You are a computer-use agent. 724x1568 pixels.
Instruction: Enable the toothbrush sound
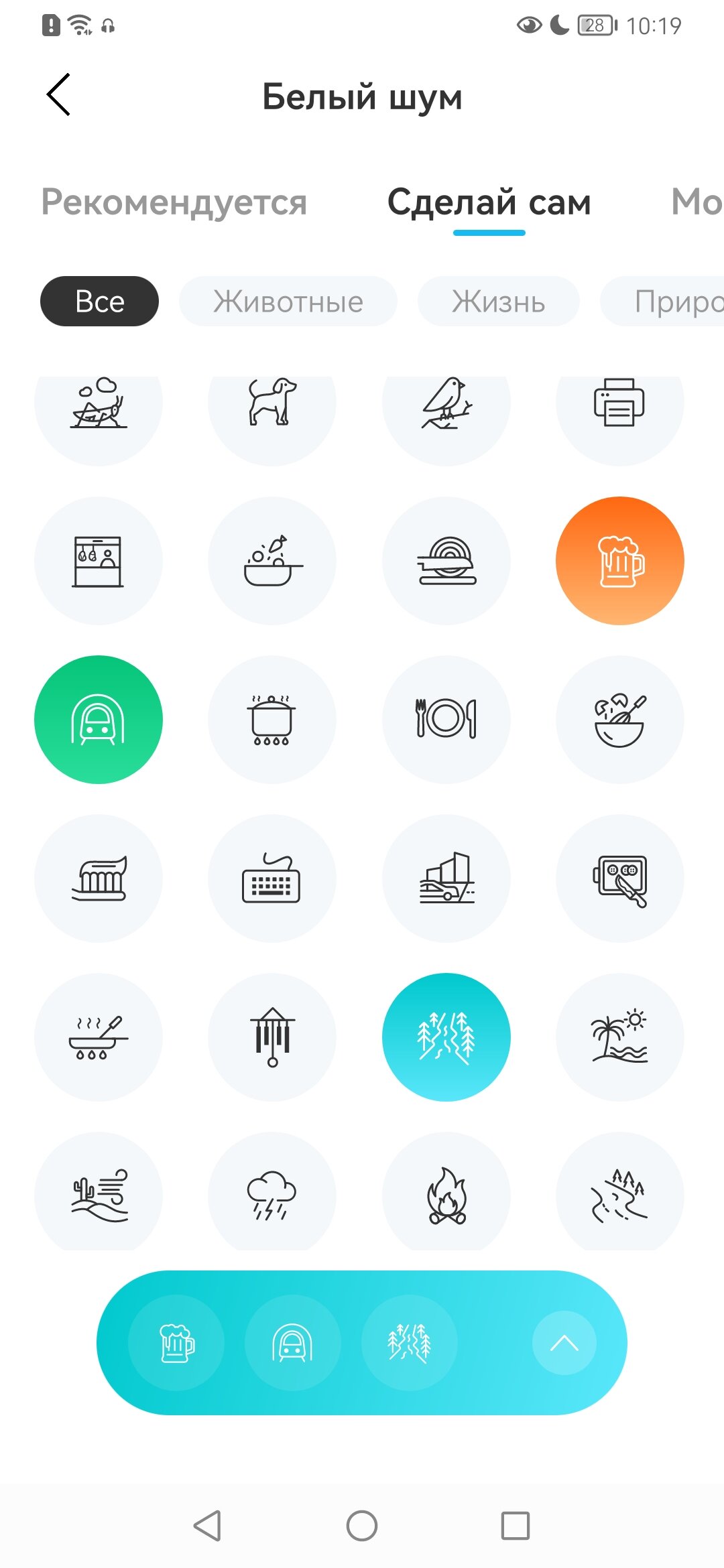click(99, 878)
